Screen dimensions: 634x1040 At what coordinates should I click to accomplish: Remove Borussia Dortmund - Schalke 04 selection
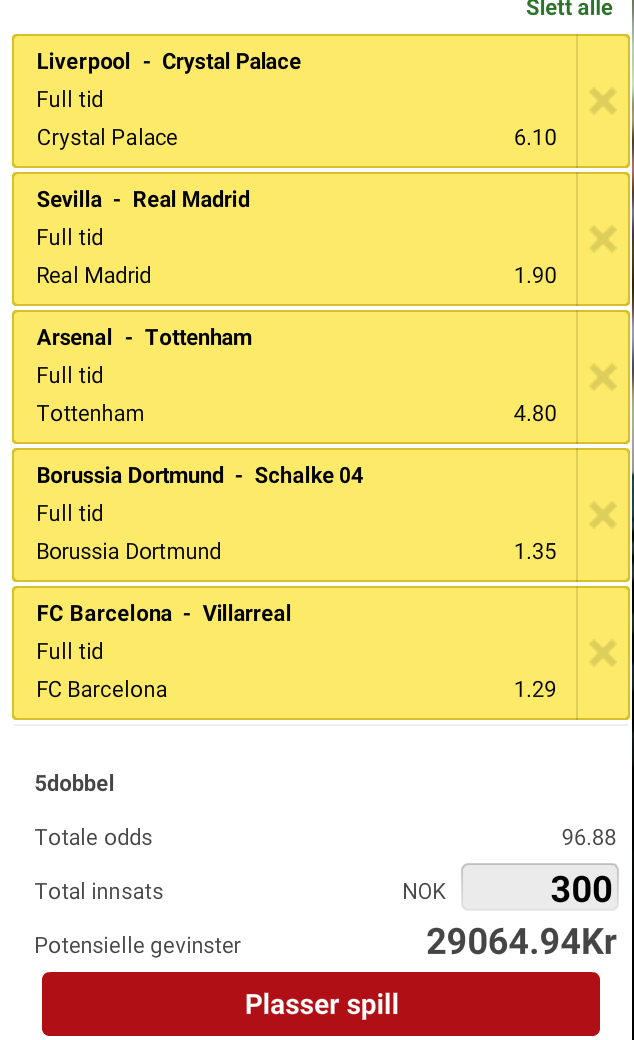pos(603,515)
